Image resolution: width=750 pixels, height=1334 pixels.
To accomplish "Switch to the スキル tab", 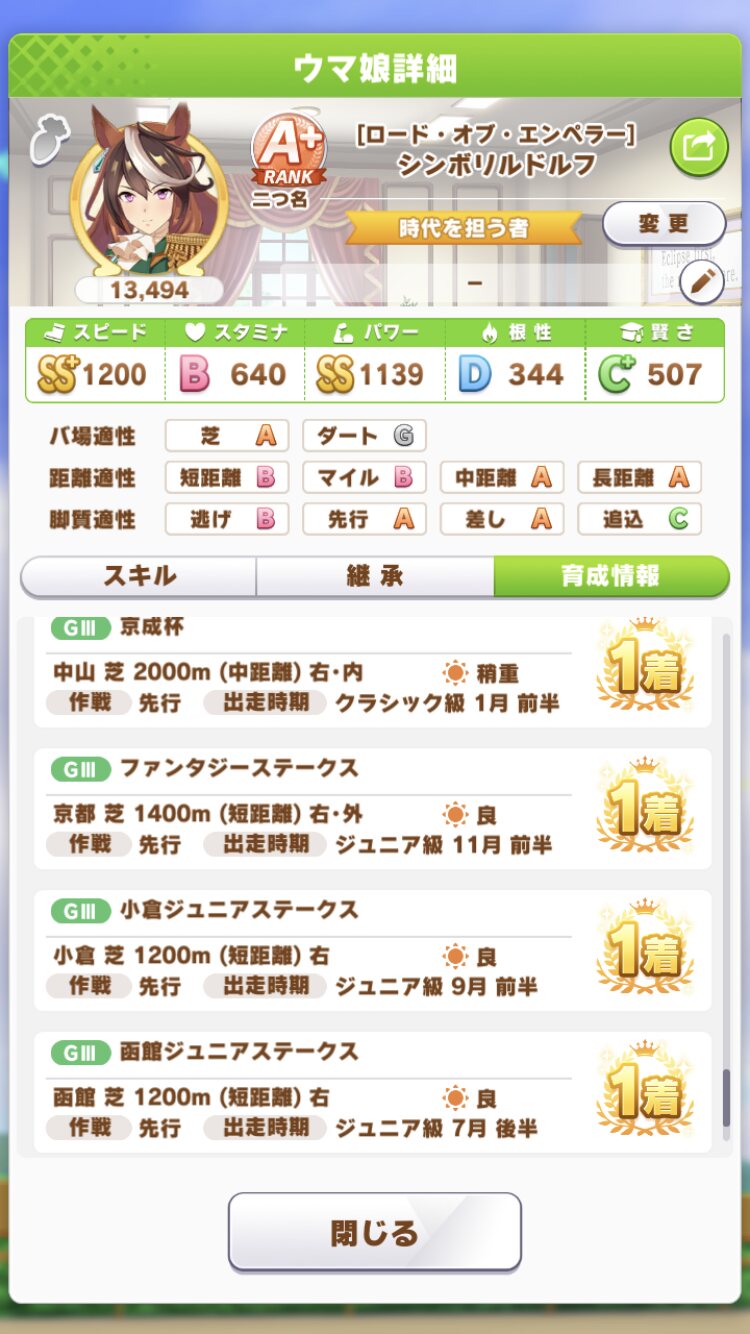I will point(139,576).
